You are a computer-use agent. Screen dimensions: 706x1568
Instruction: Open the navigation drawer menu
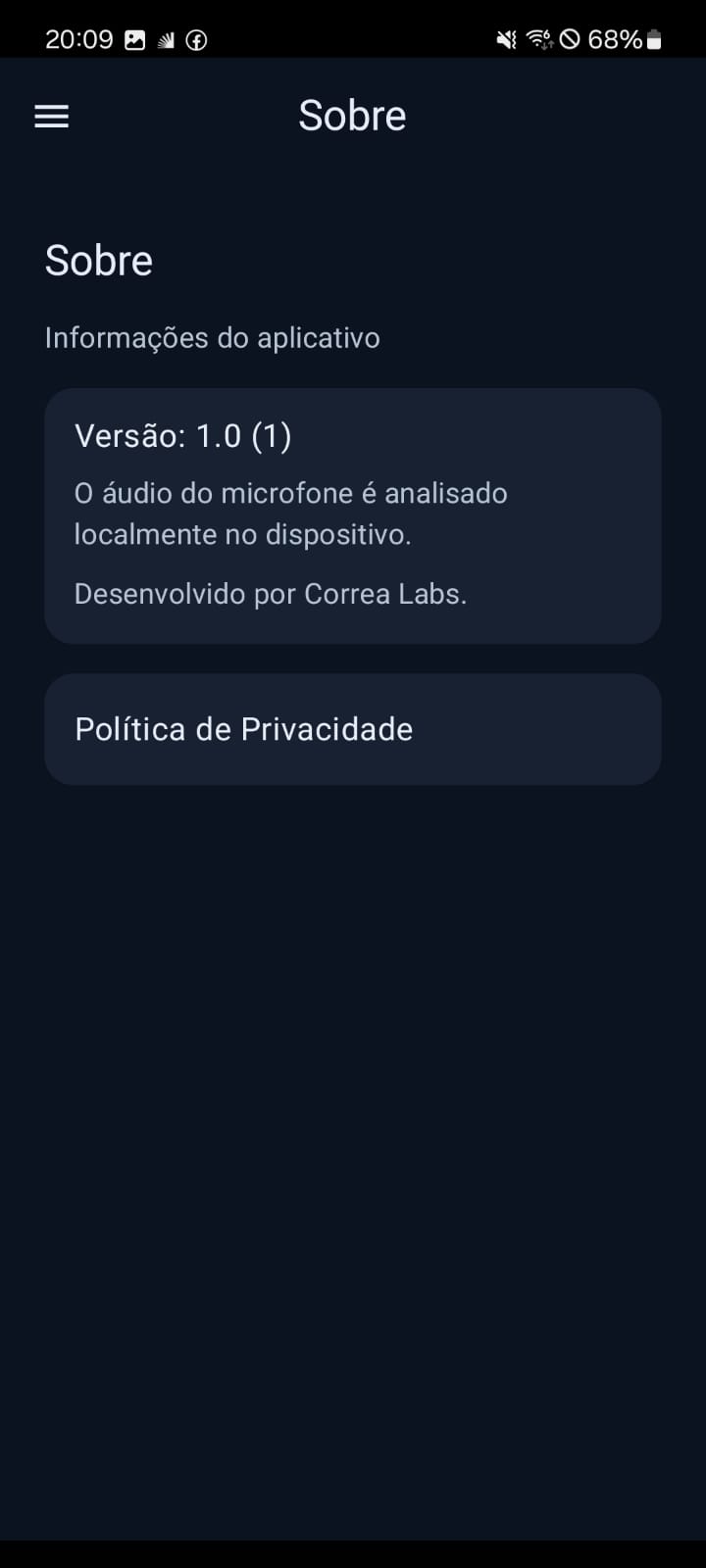[51, 116]
